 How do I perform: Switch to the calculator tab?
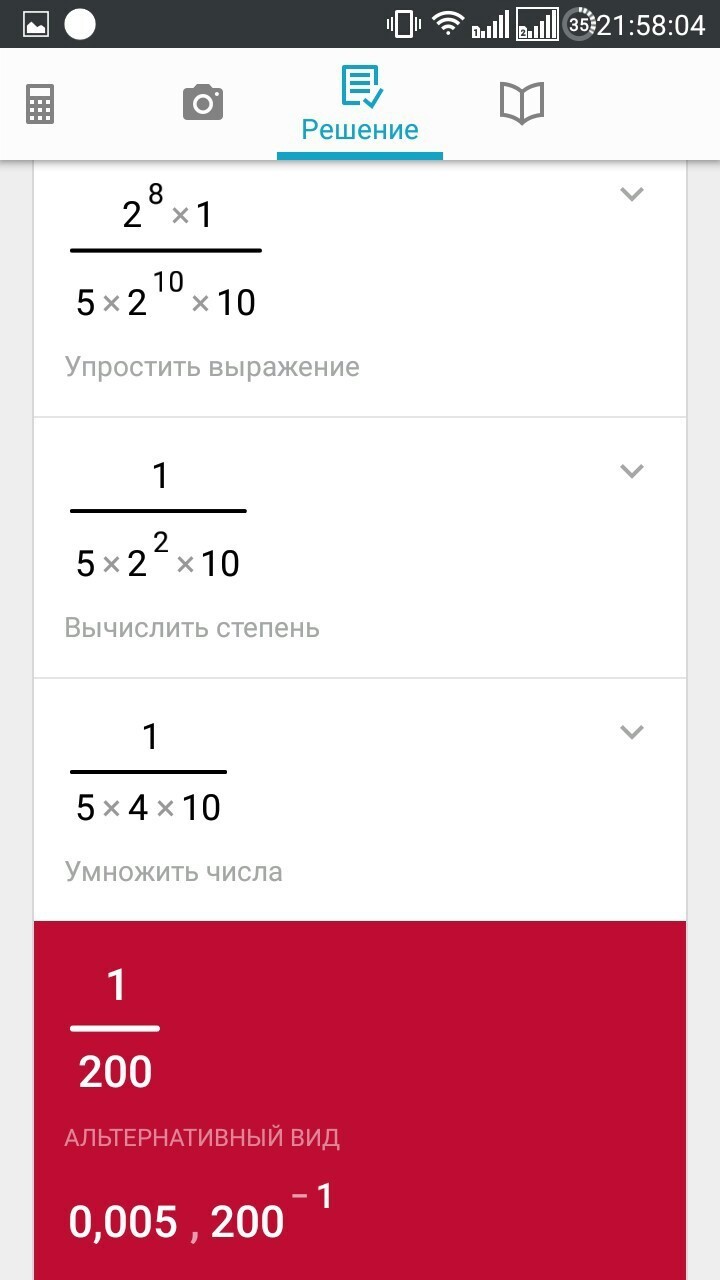pyautogui.click(x=40, y=103)
